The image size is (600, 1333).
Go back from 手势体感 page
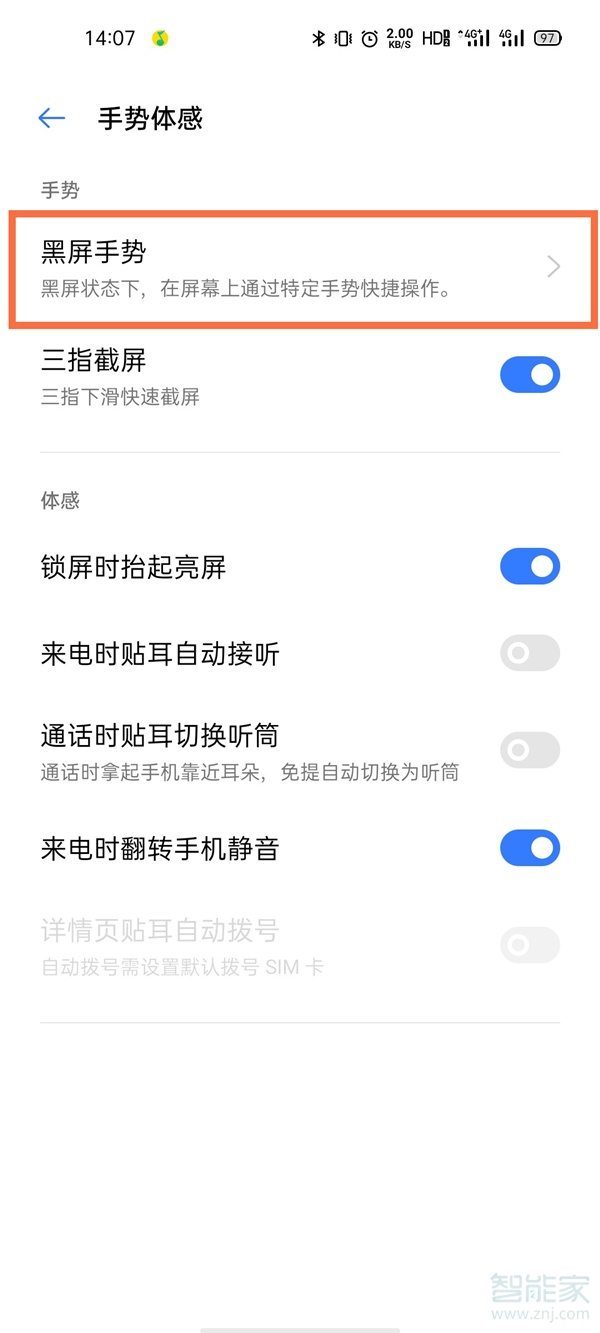point(51,118)
